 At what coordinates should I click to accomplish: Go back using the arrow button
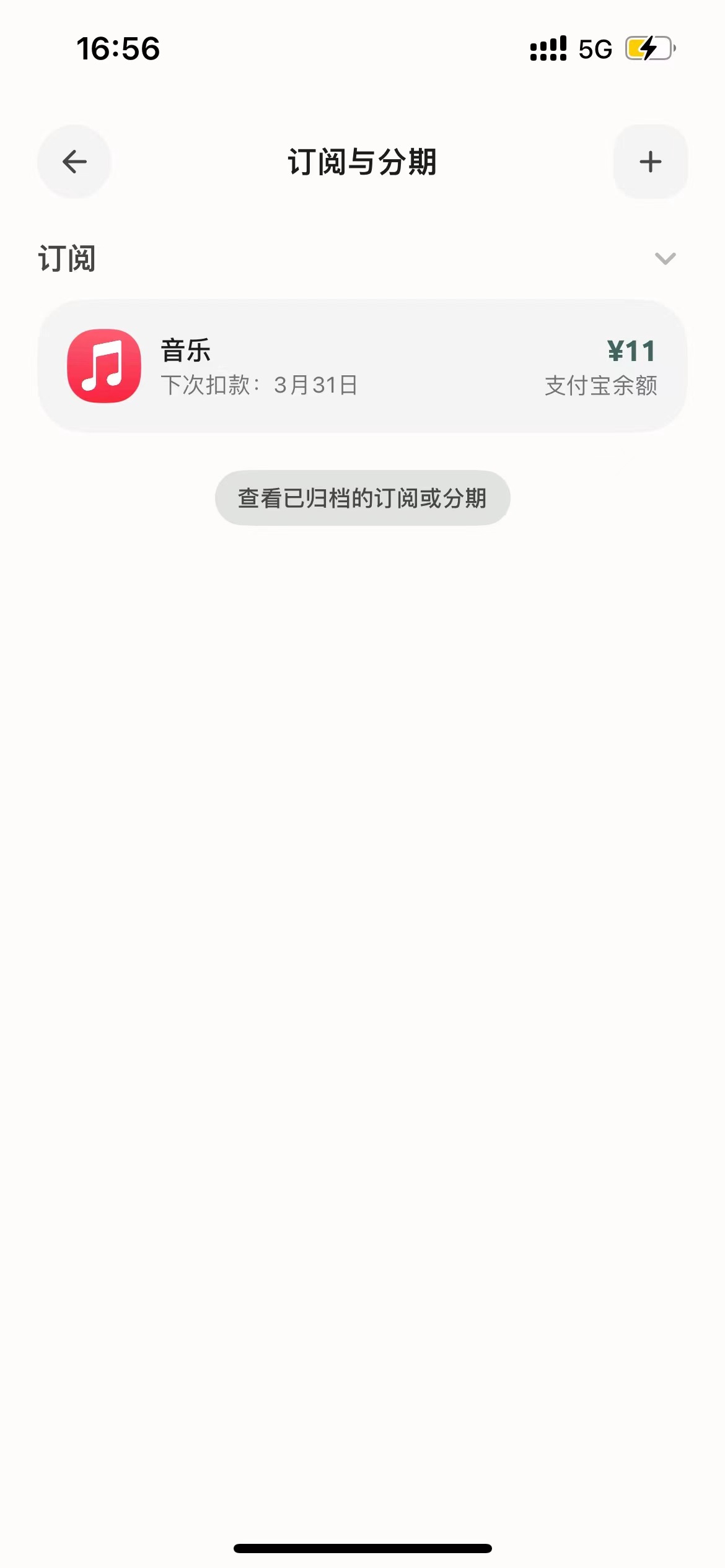[x=74, y=162]
